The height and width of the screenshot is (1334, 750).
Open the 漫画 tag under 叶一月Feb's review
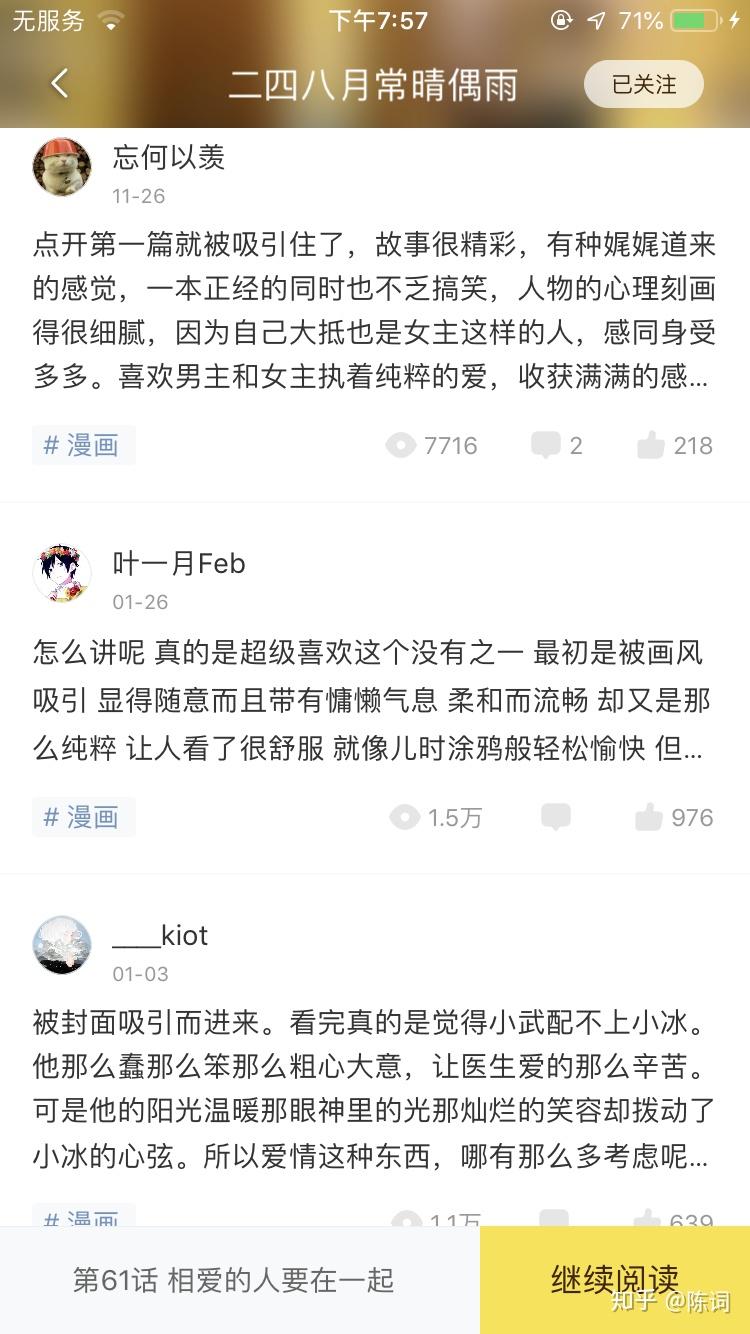(83, 817)
